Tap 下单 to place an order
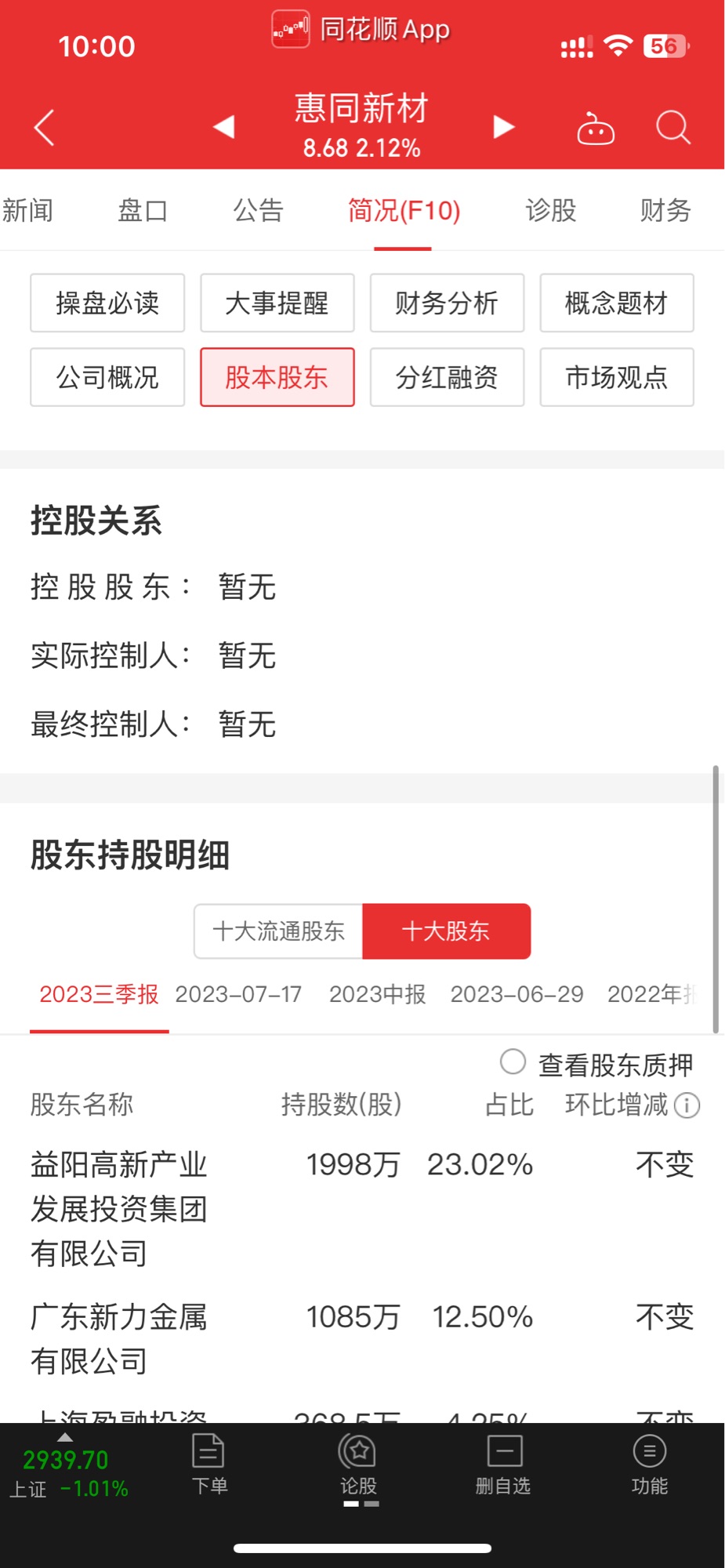Screen dimensions: 725x1568 click(x=209, y=1464)
